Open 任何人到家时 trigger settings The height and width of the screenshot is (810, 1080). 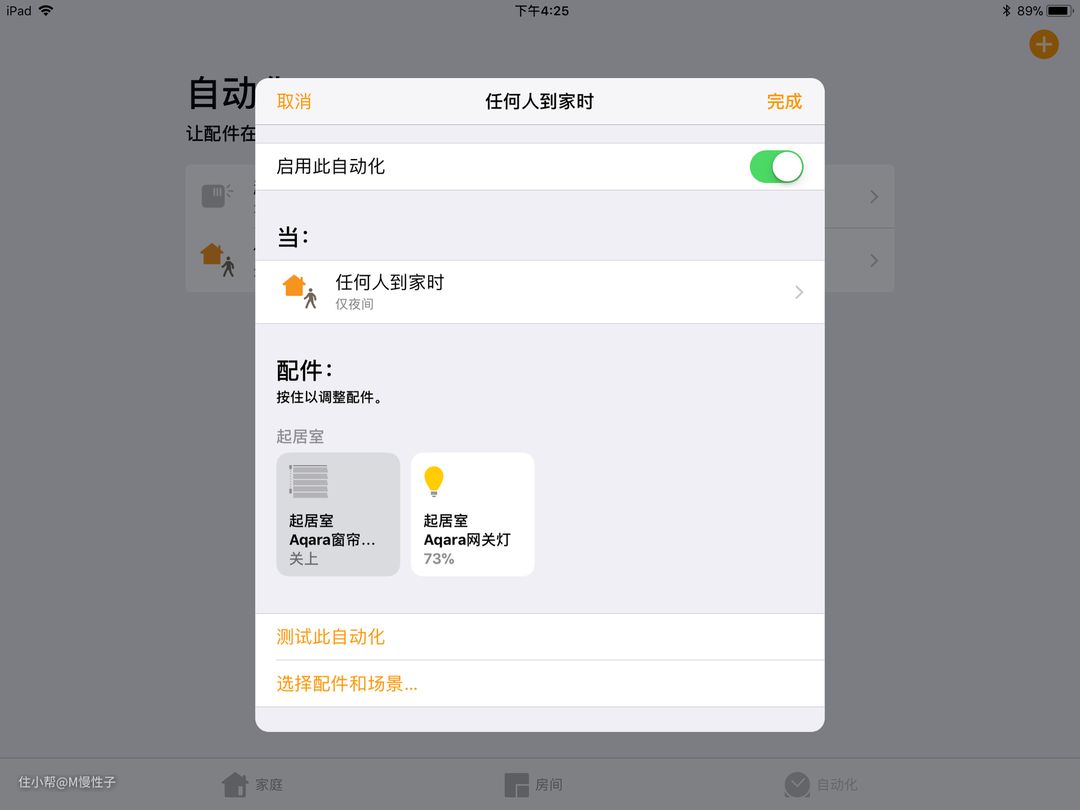(540, 292)
